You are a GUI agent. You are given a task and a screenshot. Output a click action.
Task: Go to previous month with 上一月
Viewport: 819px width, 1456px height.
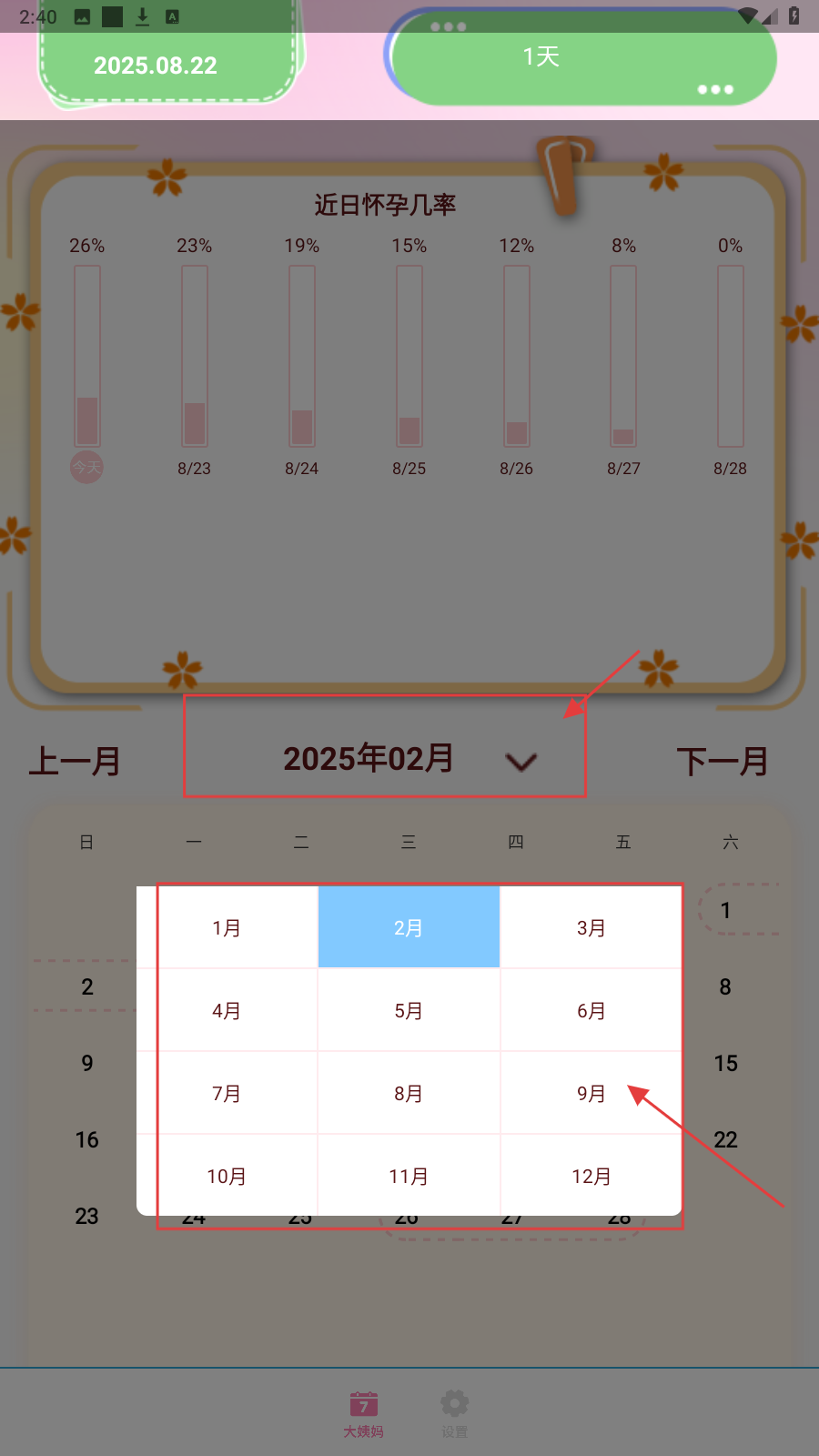tap(76, 761)
